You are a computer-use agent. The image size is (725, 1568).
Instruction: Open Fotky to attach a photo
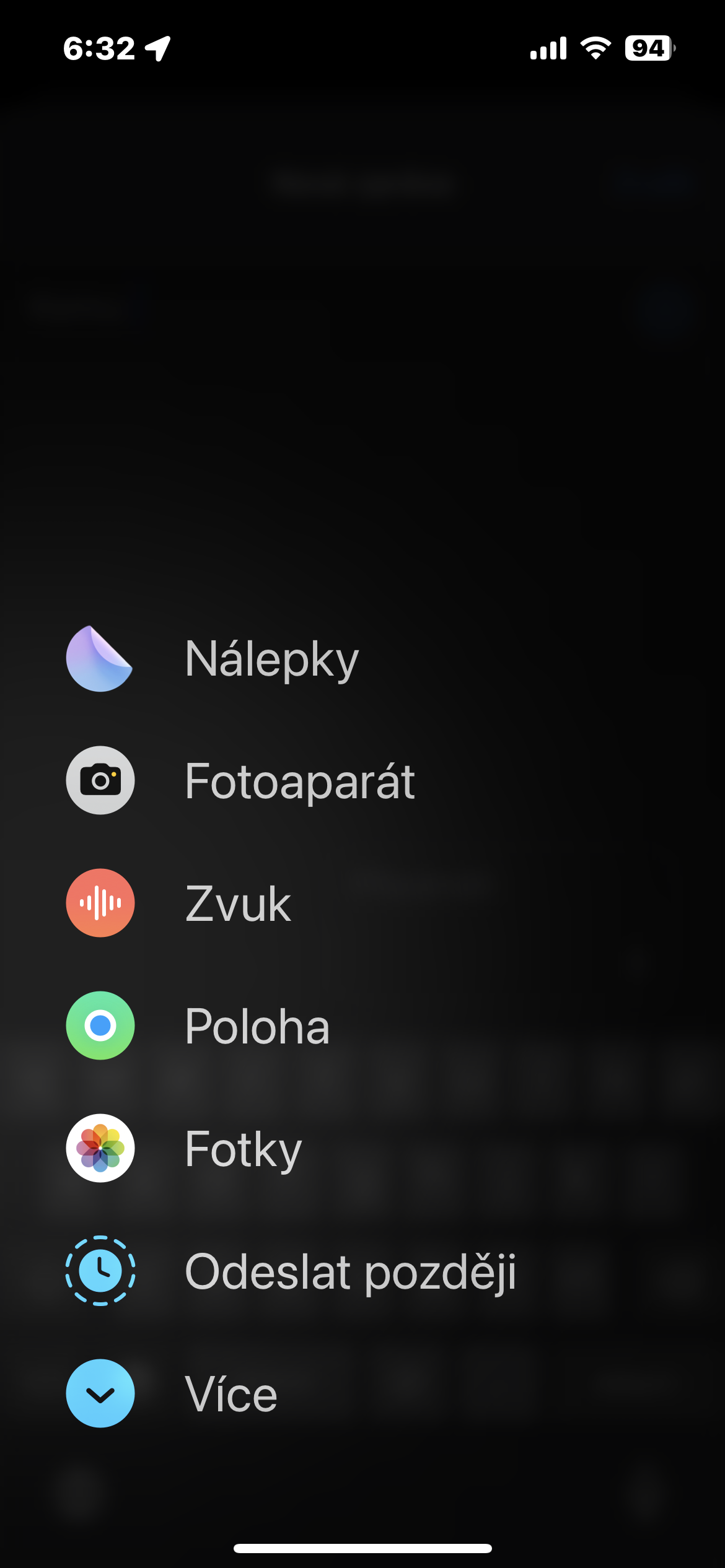pyautogui.click(x=185, y=1148)
